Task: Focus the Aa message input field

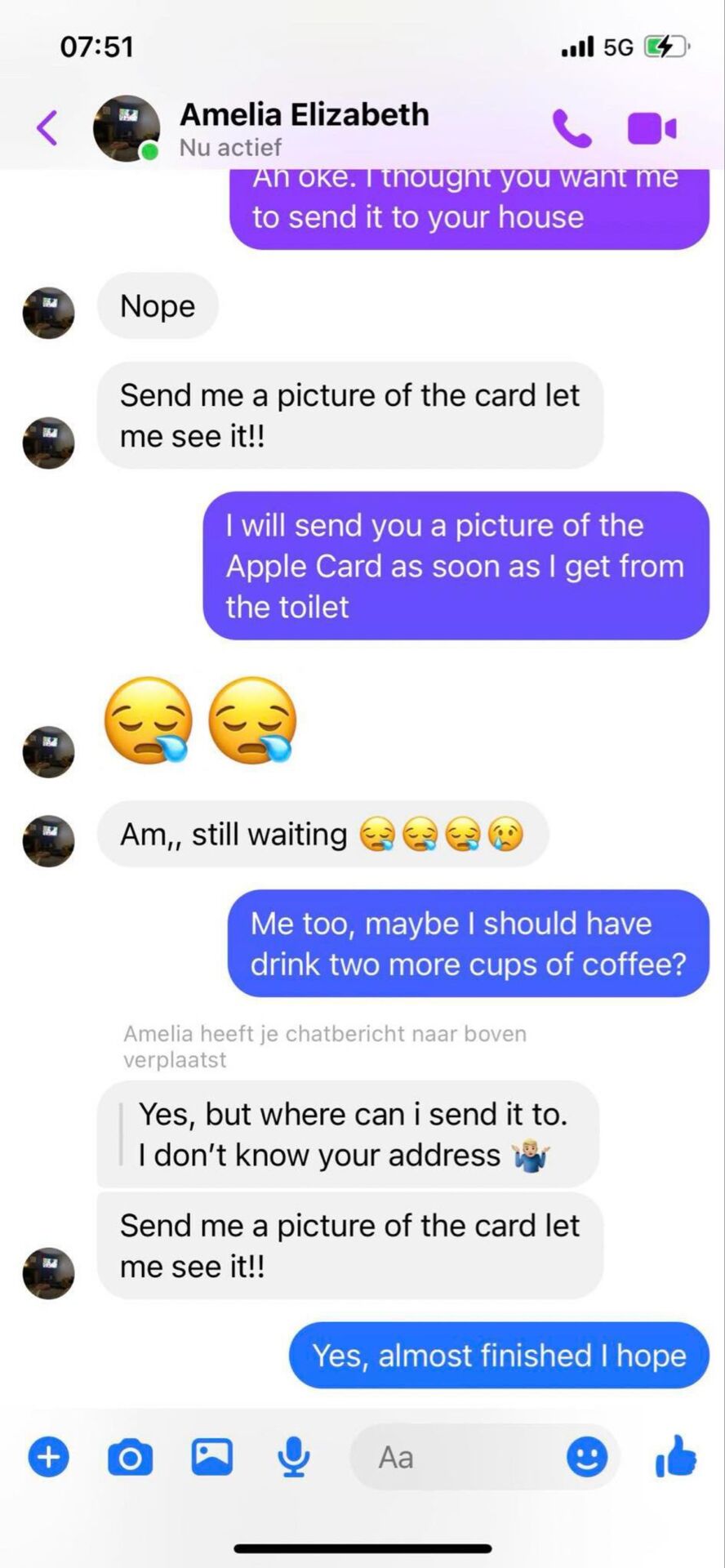Action: [x=457, y=1457]
